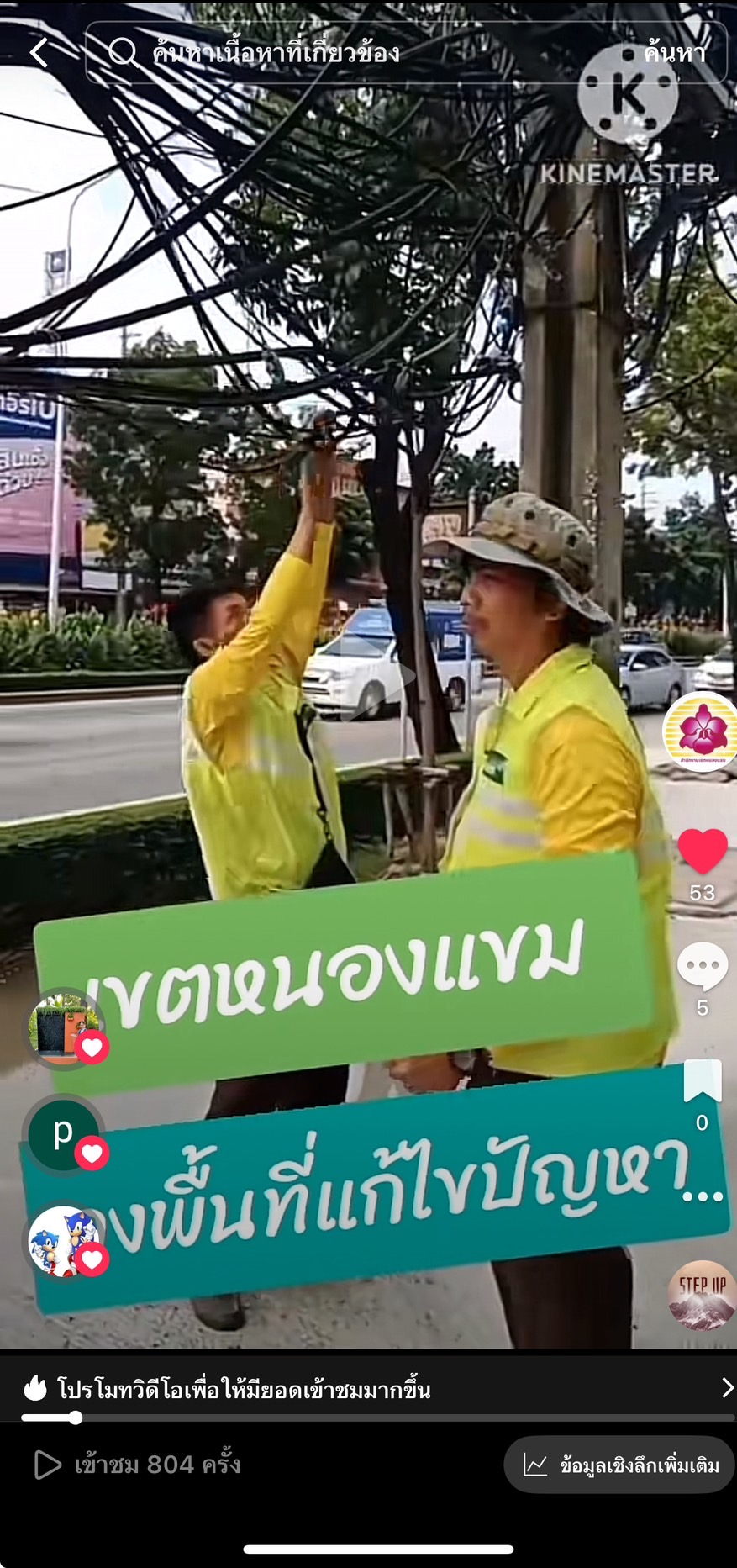
Task: View the liker with the letter p avatar
Action: point(64,1134)
